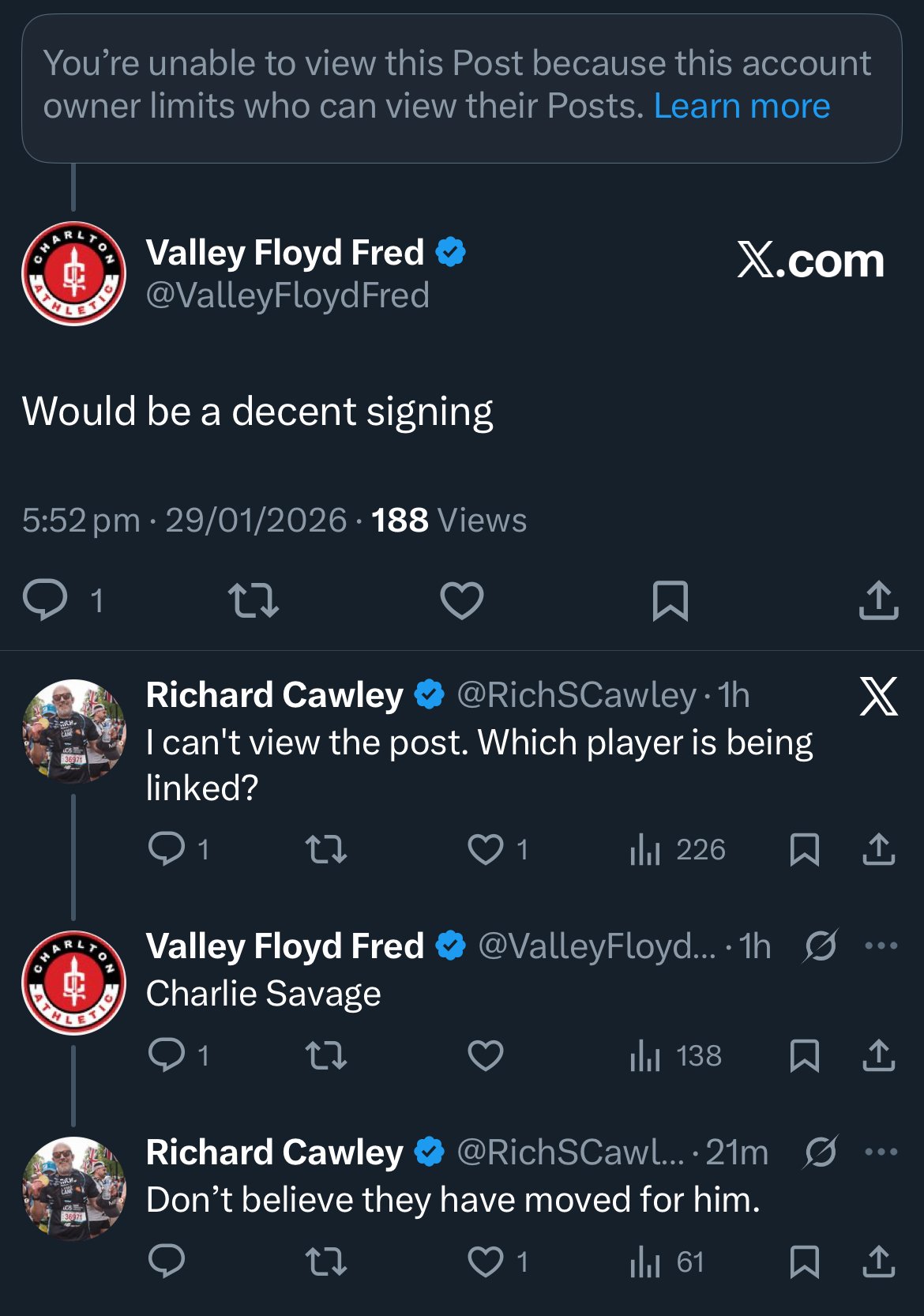
Task: Repost the "Would be a decent signing" post
Action: click(x=253, y=600)
